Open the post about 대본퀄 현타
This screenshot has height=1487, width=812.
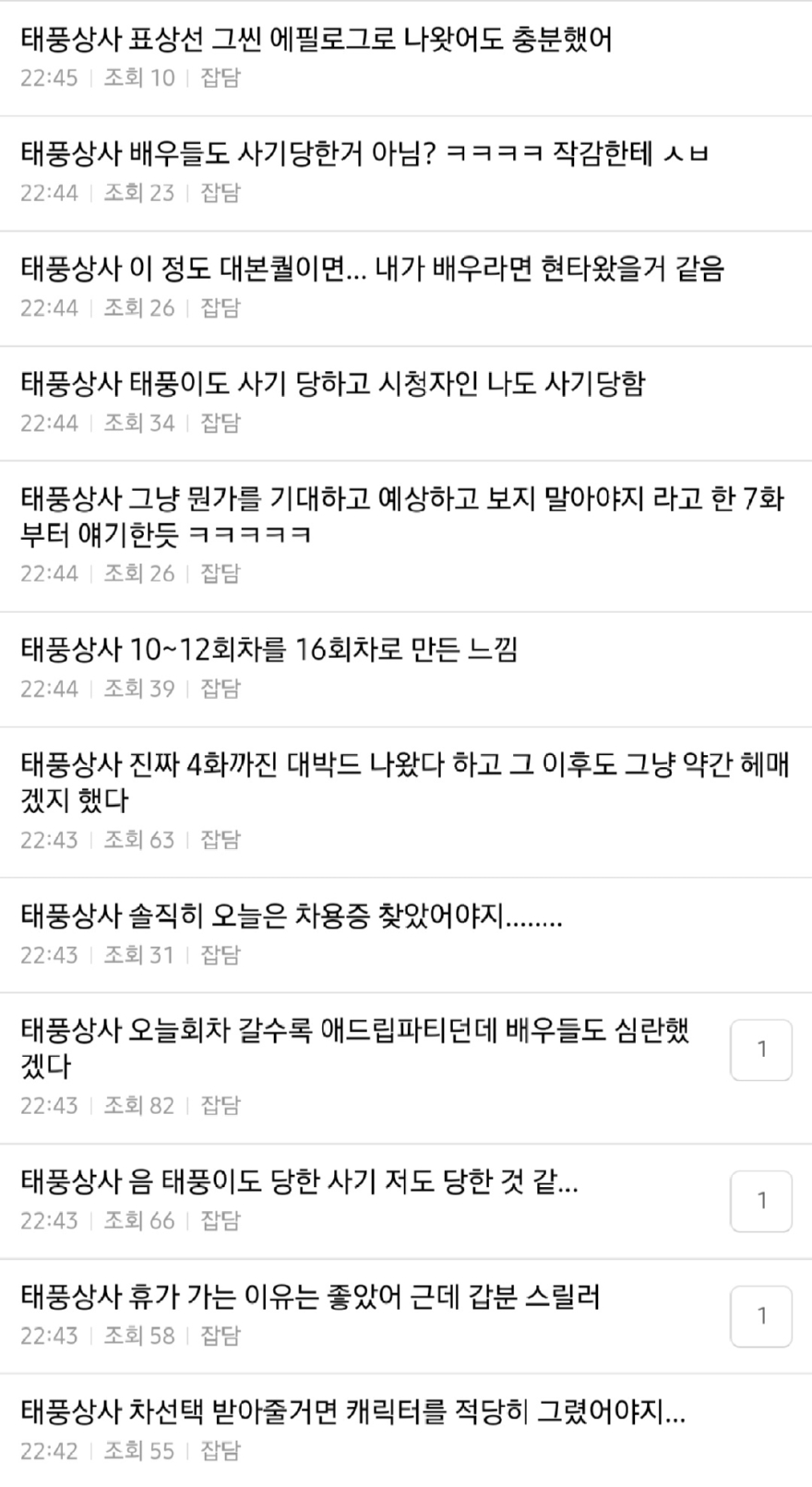372,270
